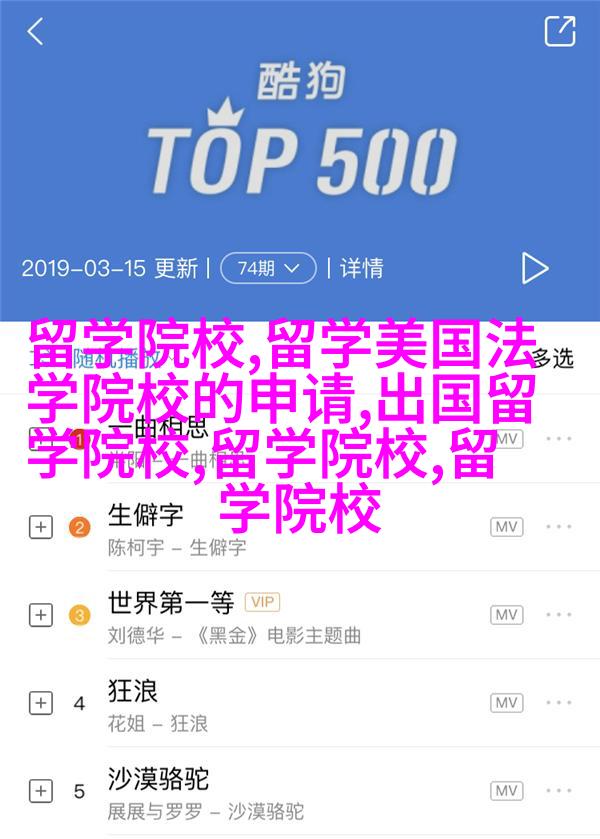Watch the MV for 狂浪
The width and height of the screenshot is (600, 839).
pos(507,703)
